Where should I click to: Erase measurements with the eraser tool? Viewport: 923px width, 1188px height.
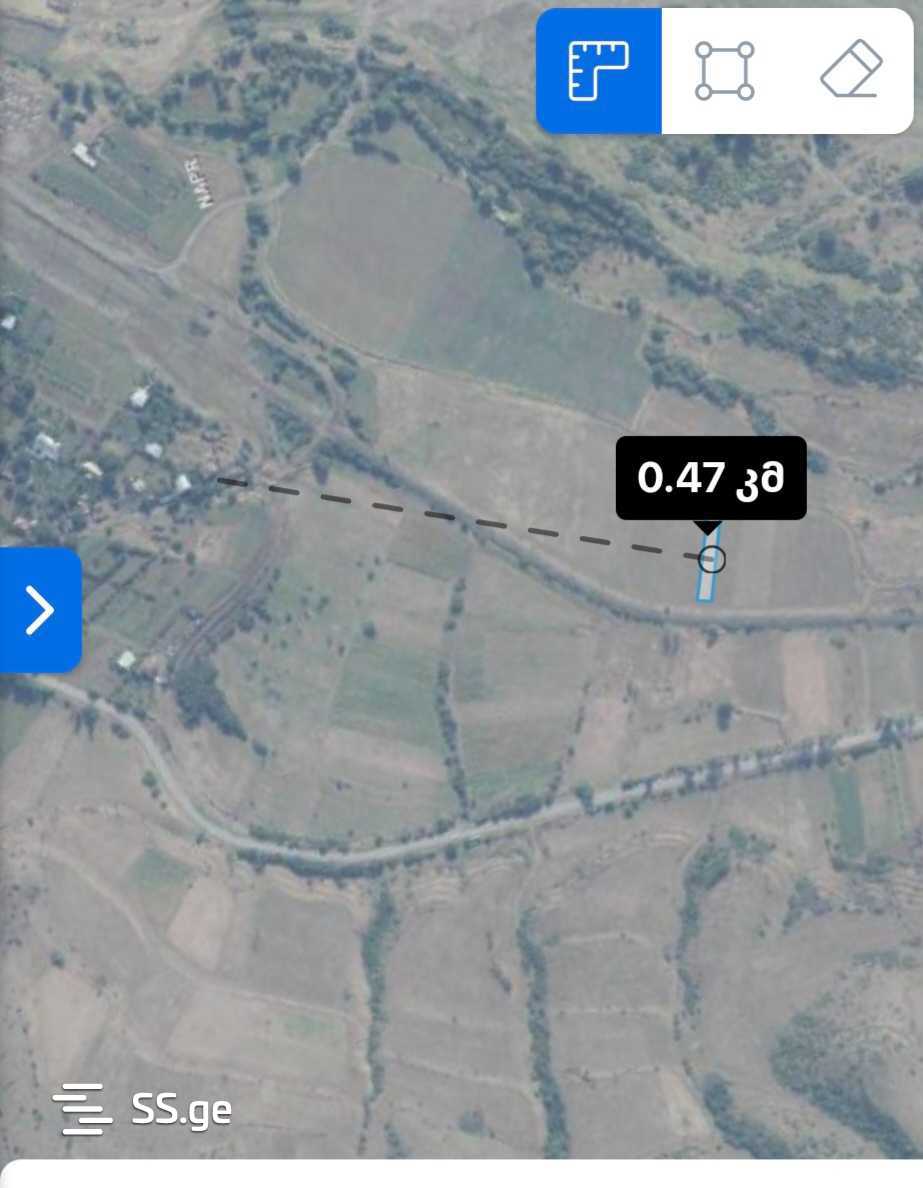(x=851, y=71)
